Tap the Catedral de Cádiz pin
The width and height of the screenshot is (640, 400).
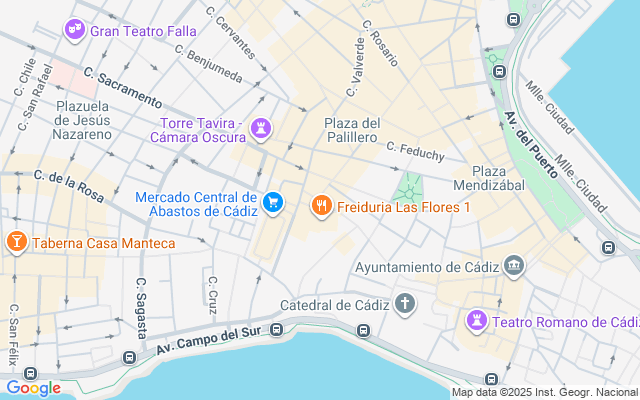405,303
